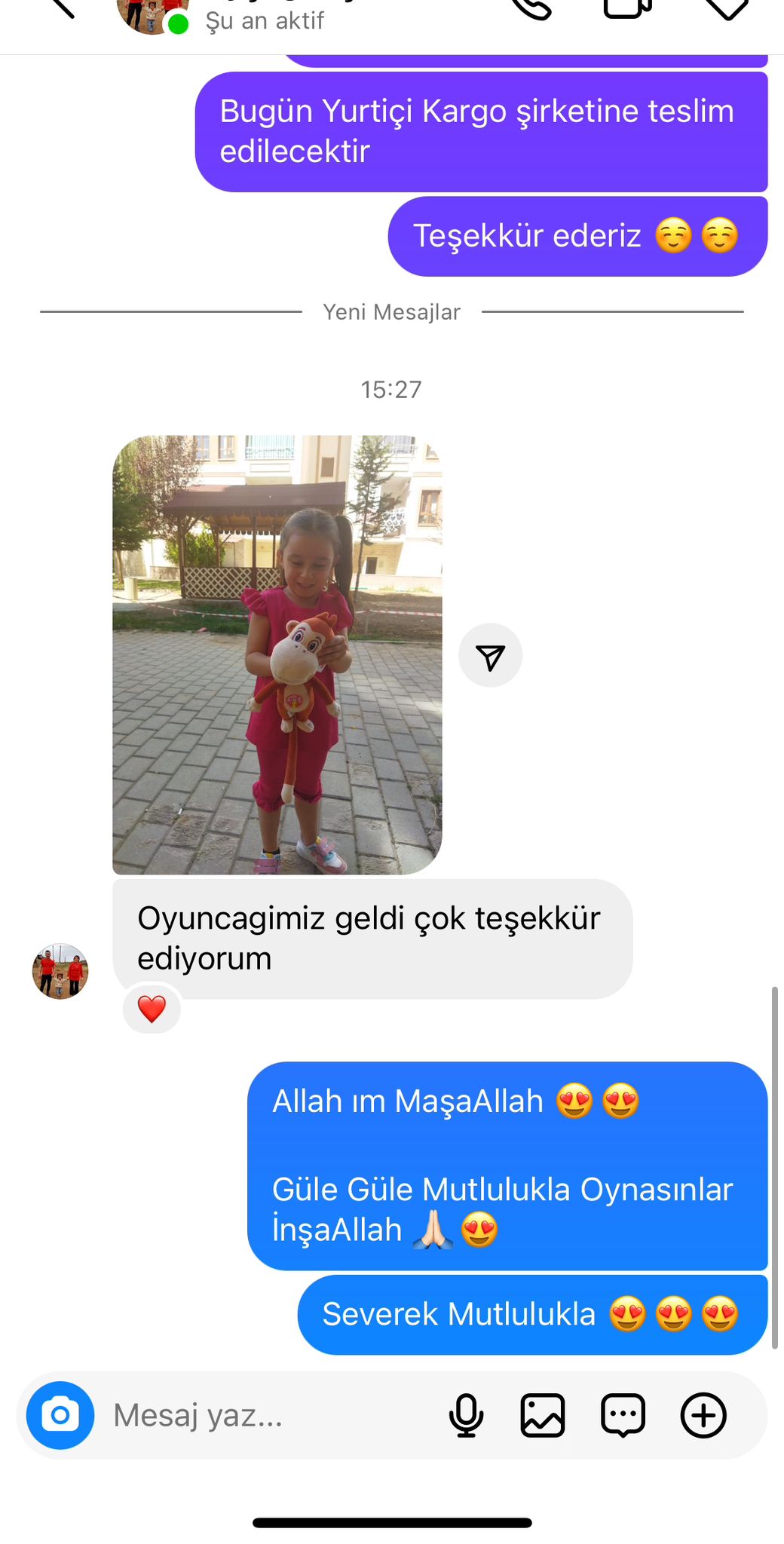Open the received photo of the girl
Viewport: 784px width, 1544px height.
coord(277,654)
